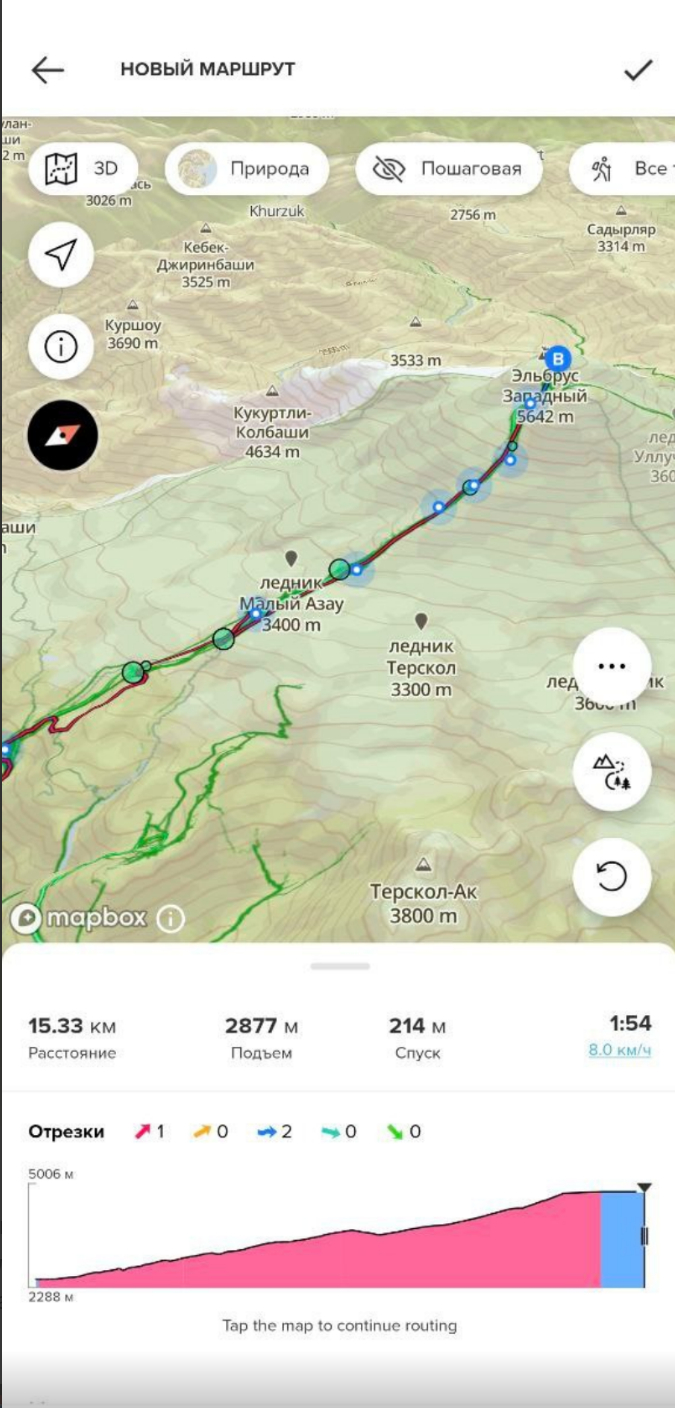
Task: Open the map info button
Action: click(x=62, y=347)
